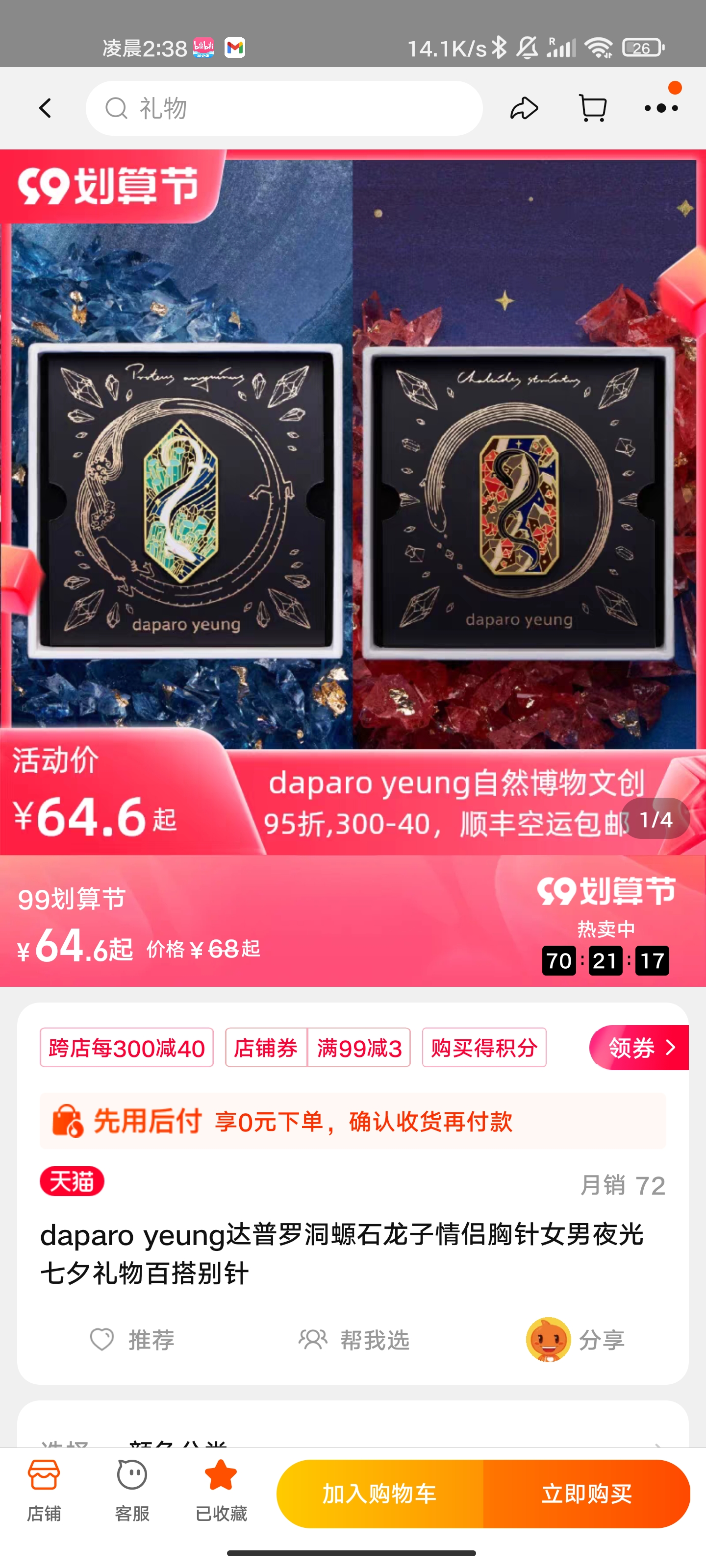The image size is (706, 1568).
Task: Open the 先用后付 pay-later banner
Action: point(353,1121)
